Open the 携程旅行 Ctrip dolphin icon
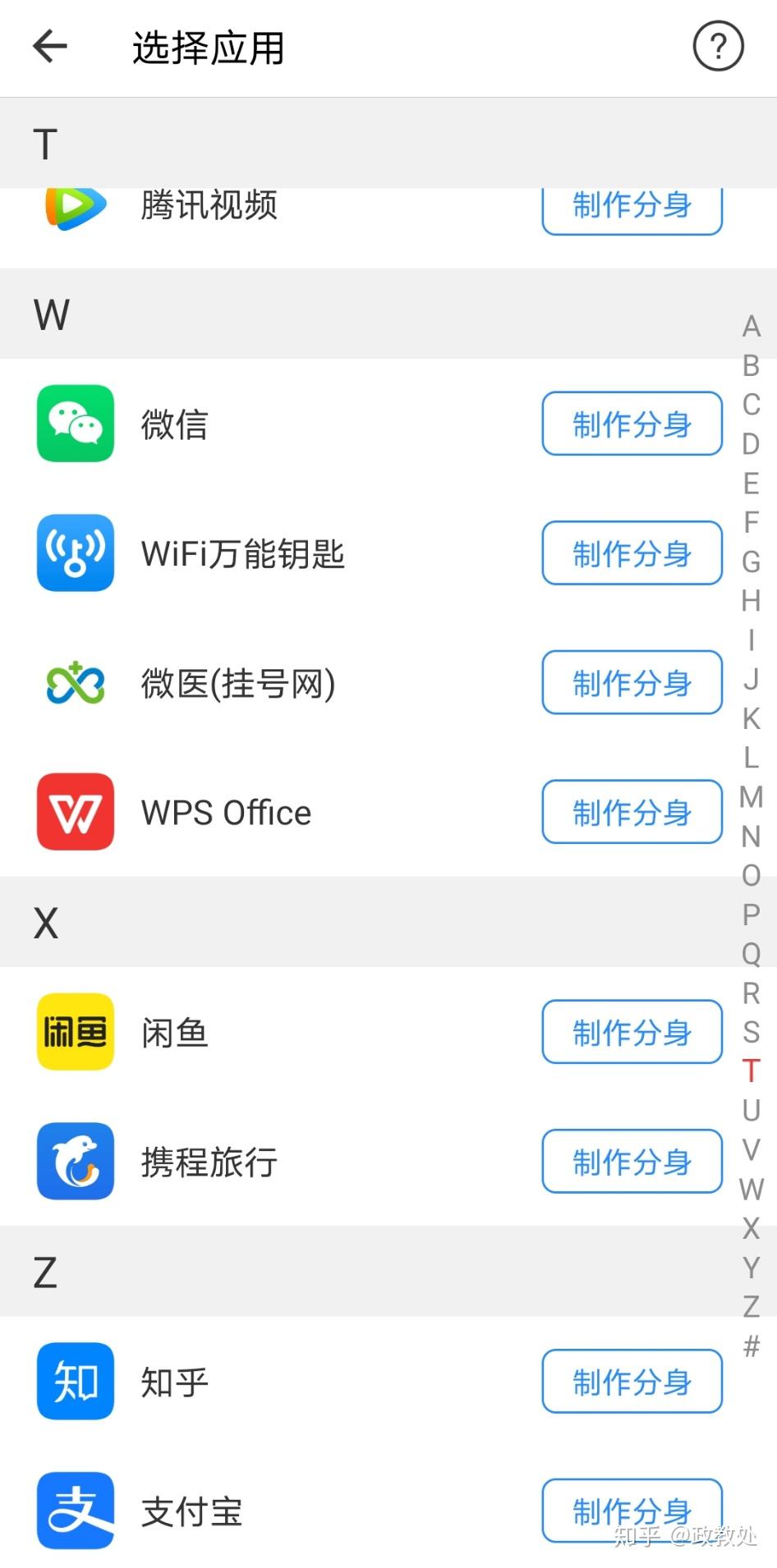The image size is (777, 1568). pyautogui.click(x=74, y=1162)
